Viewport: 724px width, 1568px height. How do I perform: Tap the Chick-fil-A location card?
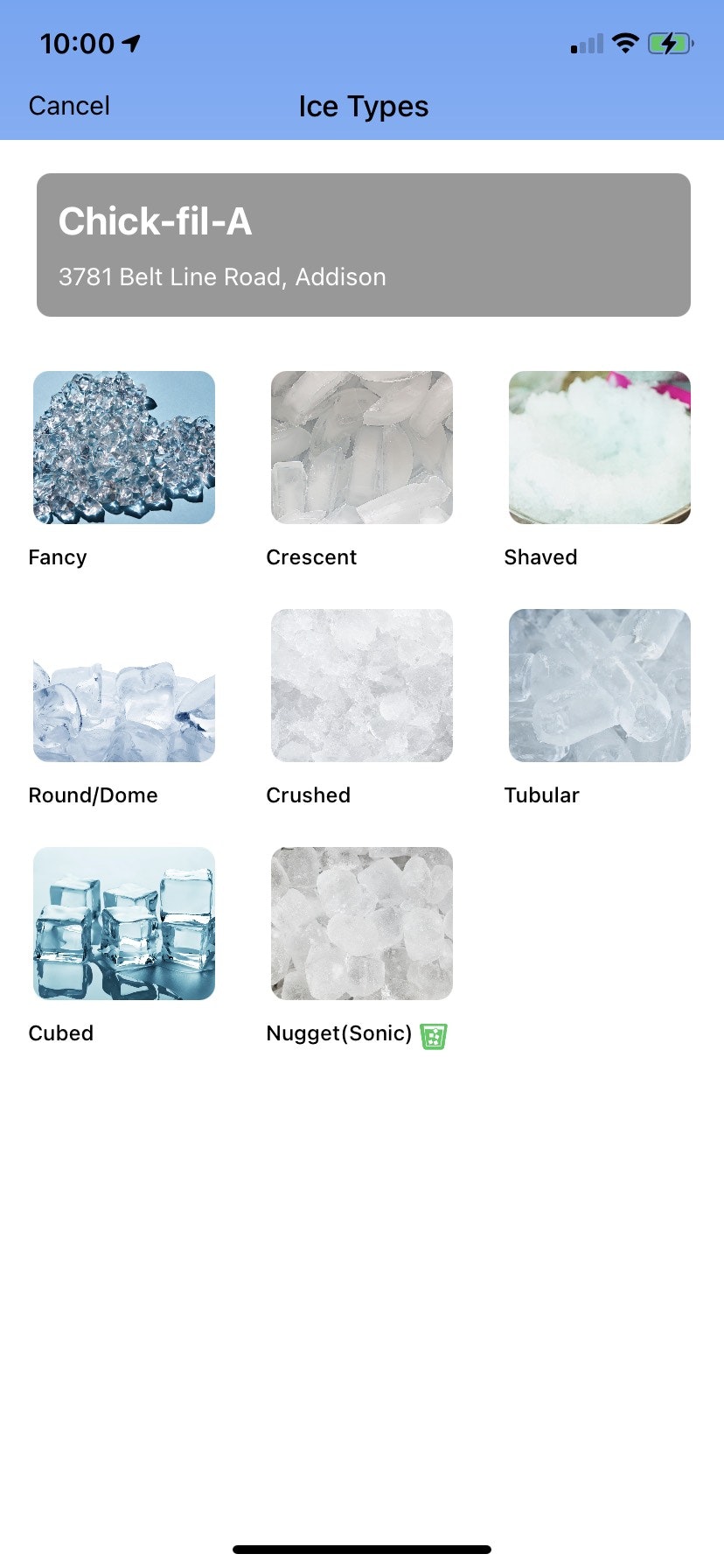point(362,243)
